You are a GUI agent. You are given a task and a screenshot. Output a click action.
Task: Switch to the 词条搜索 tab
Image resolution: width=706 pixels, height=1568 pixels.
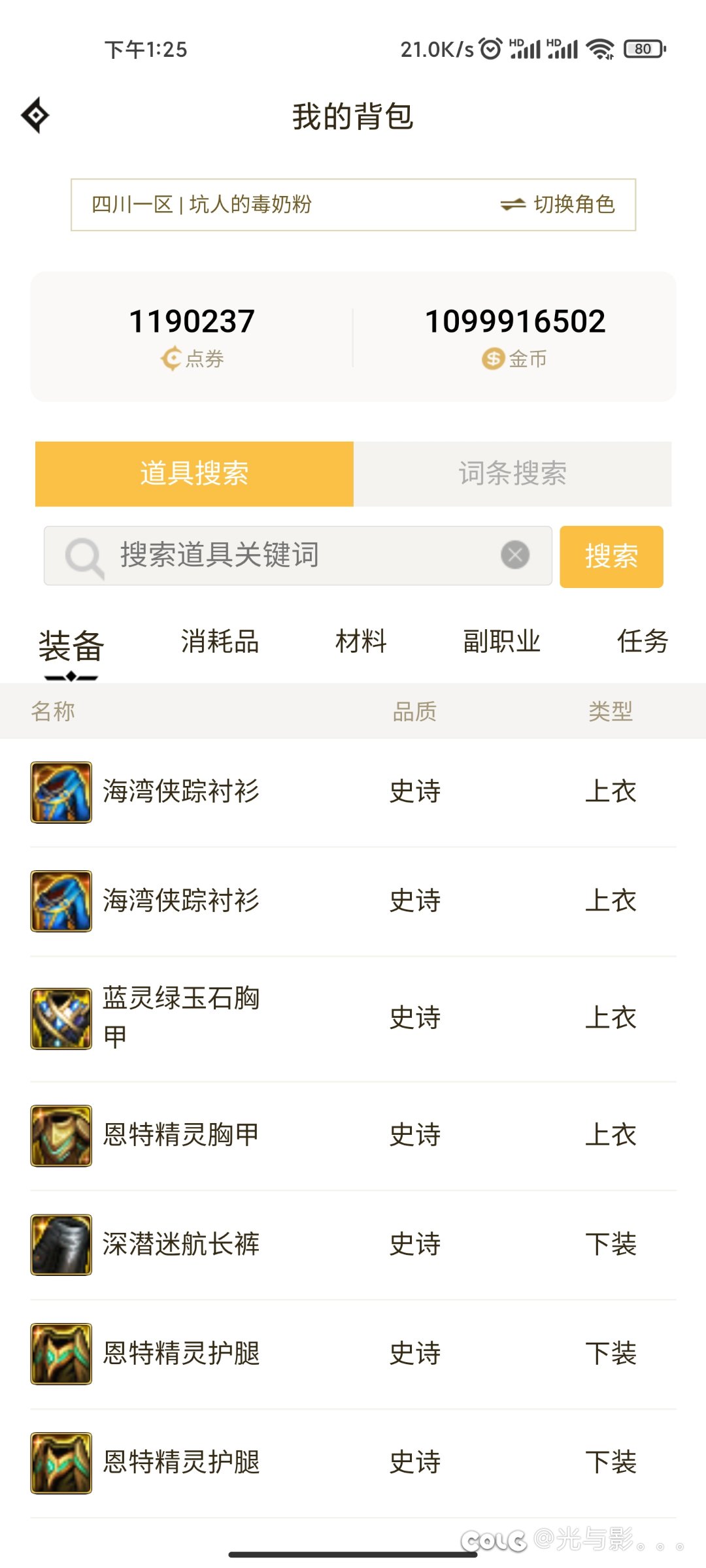tap(513, 474)
